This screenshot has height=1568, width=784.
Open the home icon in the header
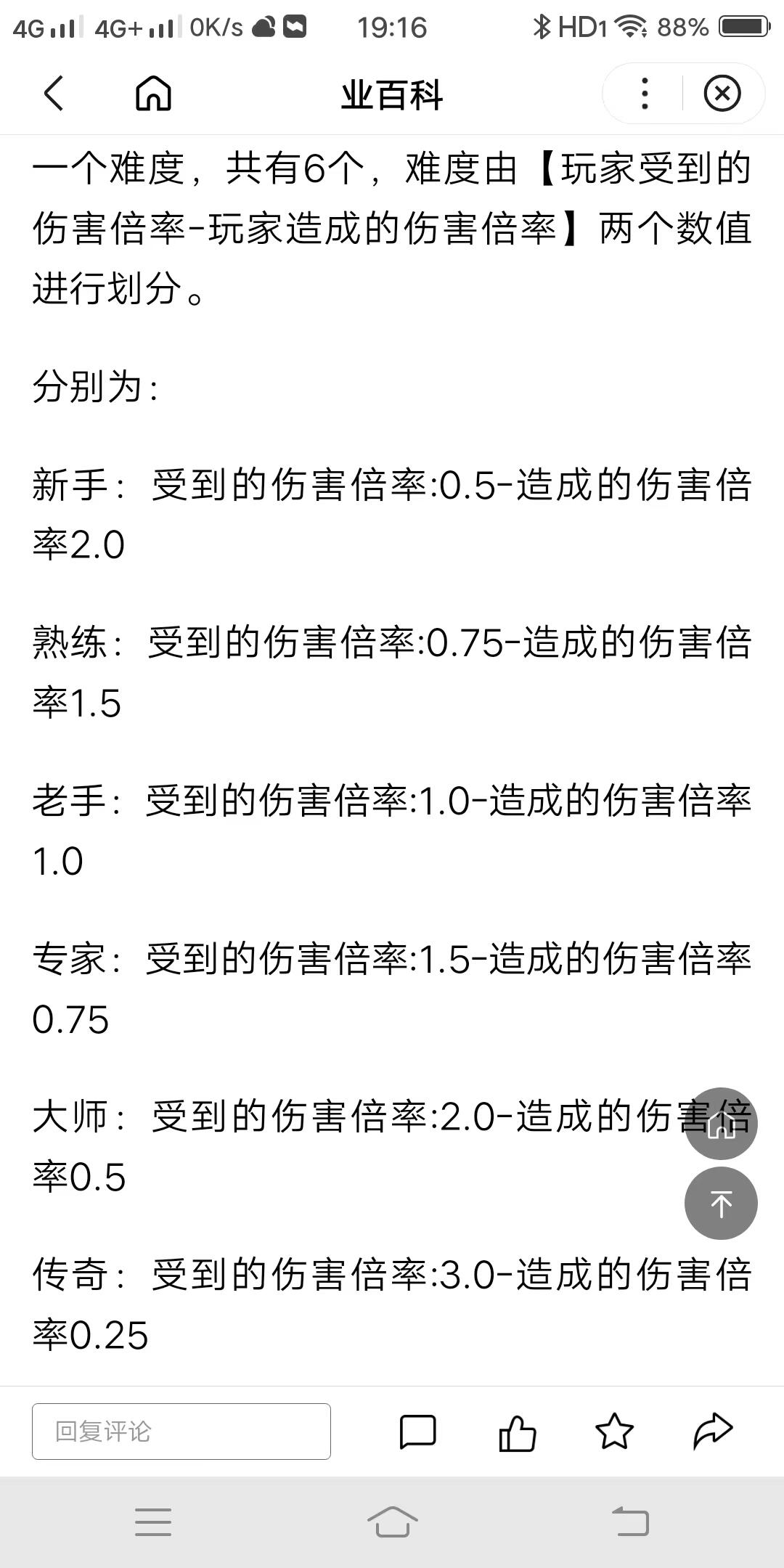pos(153,94)
